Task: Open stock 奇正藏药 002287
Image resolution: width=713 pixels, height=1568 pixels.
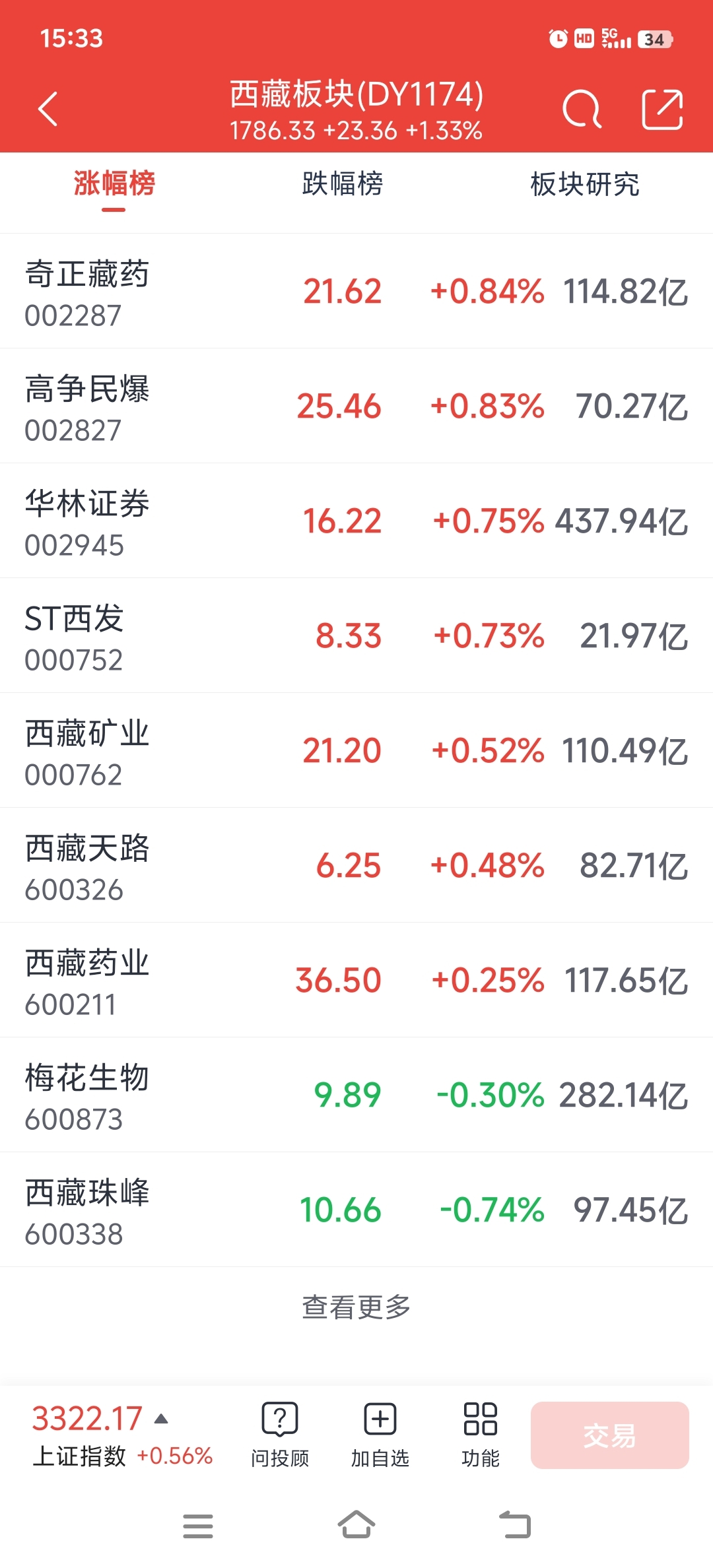Action: click(x=356, y=291)
